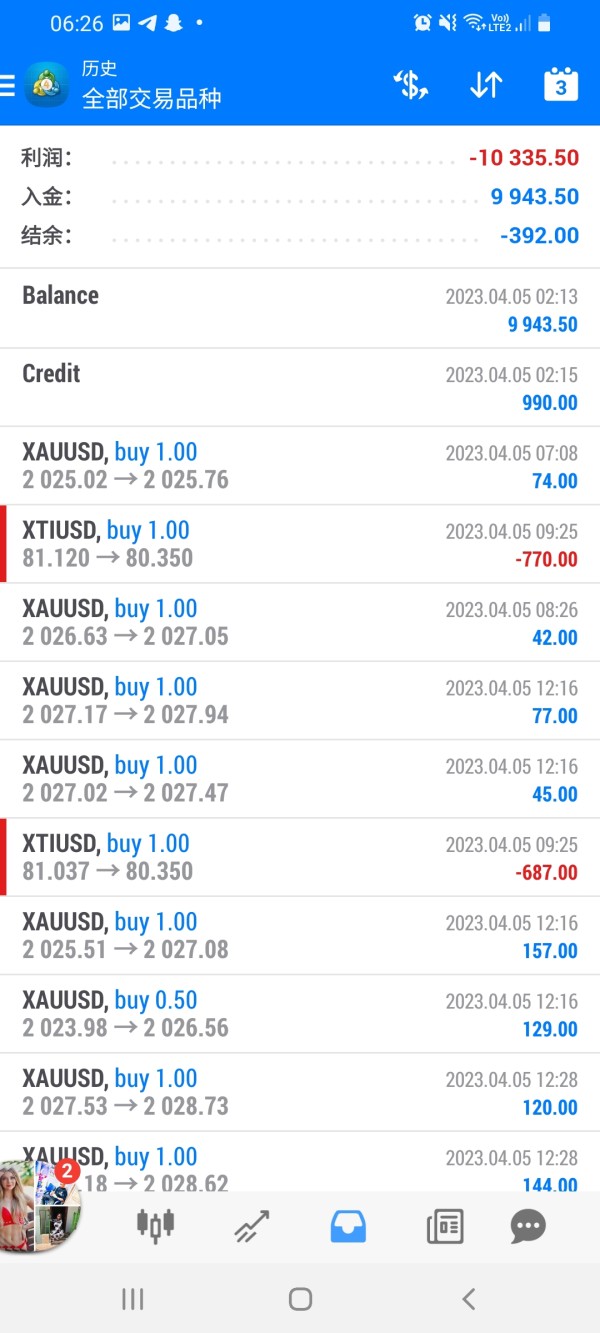The height and width of the screenshot is (1333, 600).
Task: Open the Credit entry of 990.00
Action: pos(300,387)
